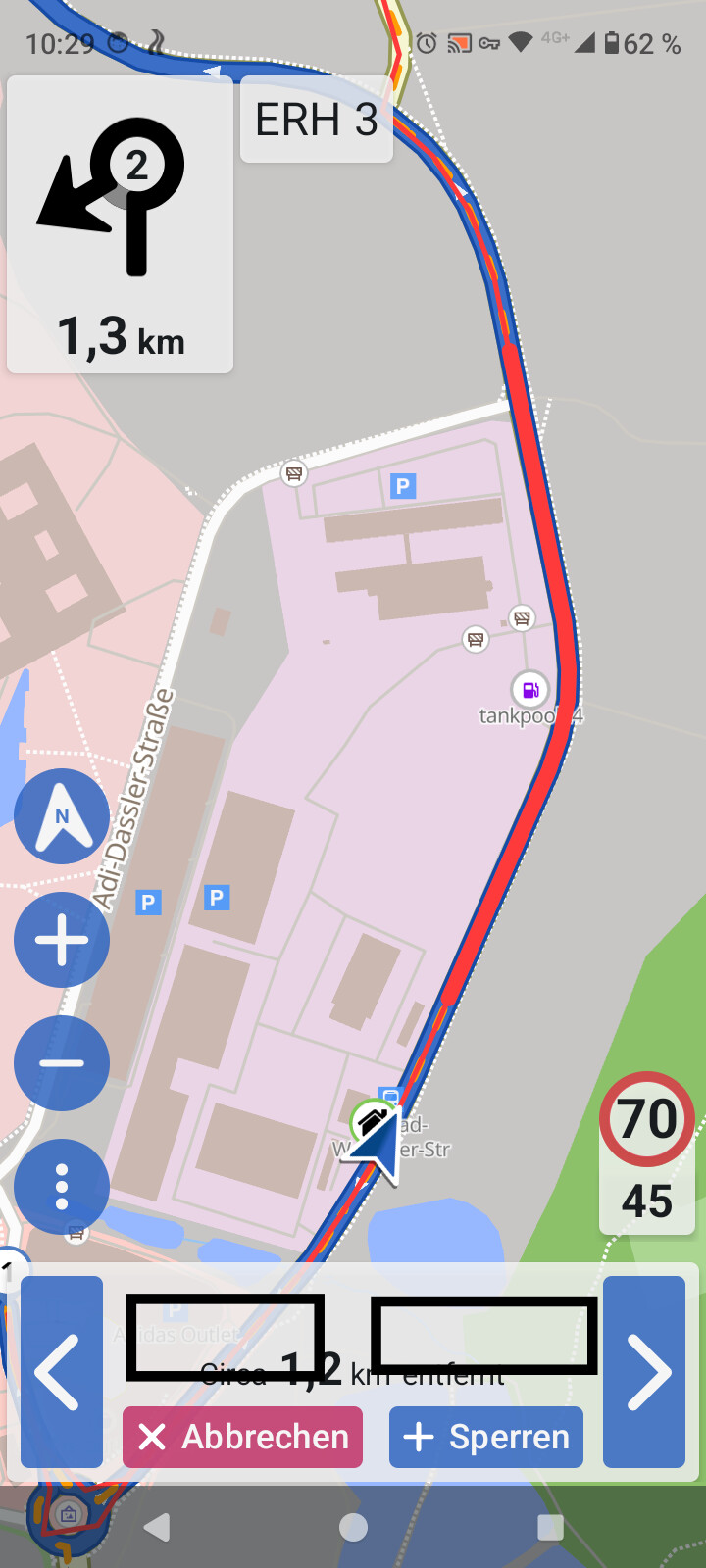The height and width of the screenshot is (1568, 706).
Task: Go to the previous maneuver arrow
Action: point(62,1372)
